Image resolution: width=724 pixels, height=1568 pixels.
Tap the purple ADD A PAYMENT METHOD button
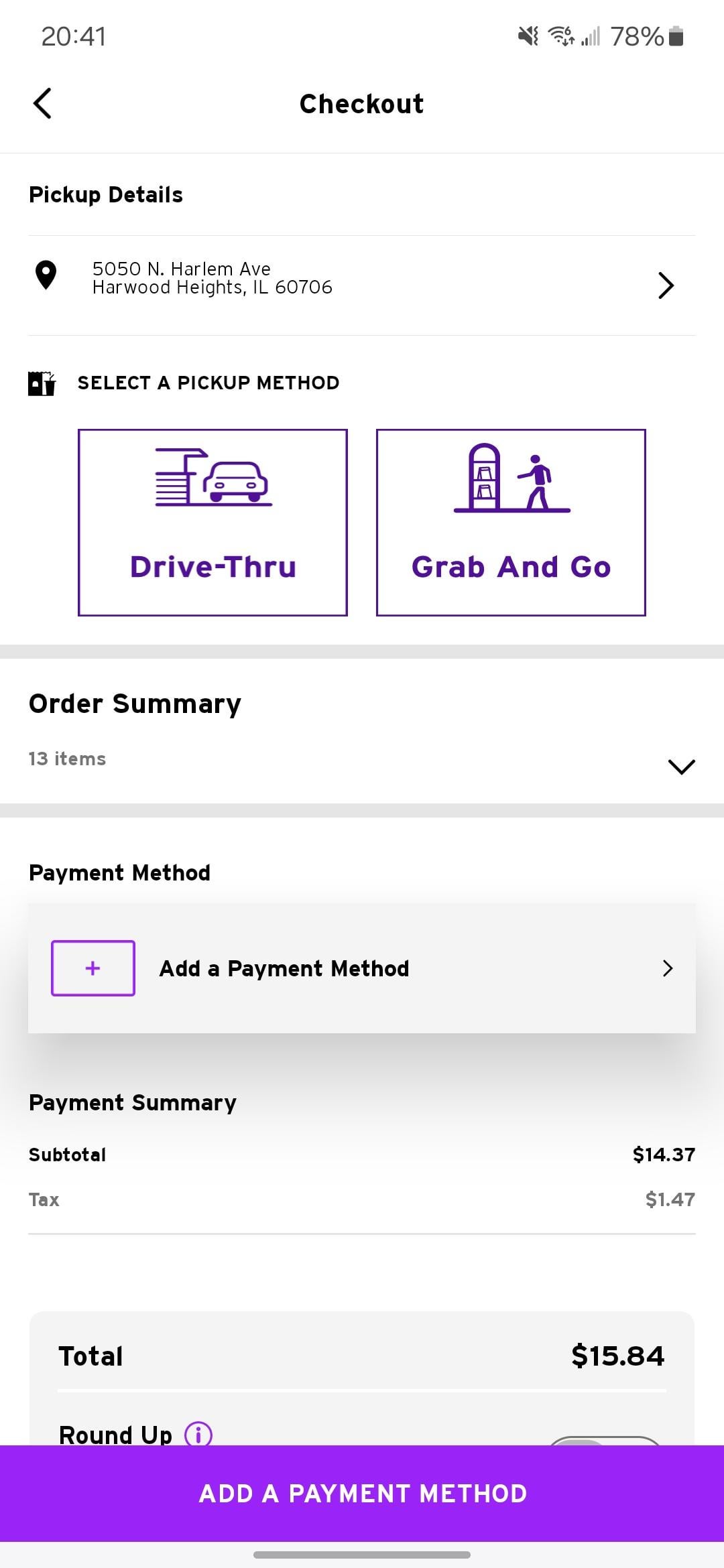pyautogui.click(x=362, y=1494)
